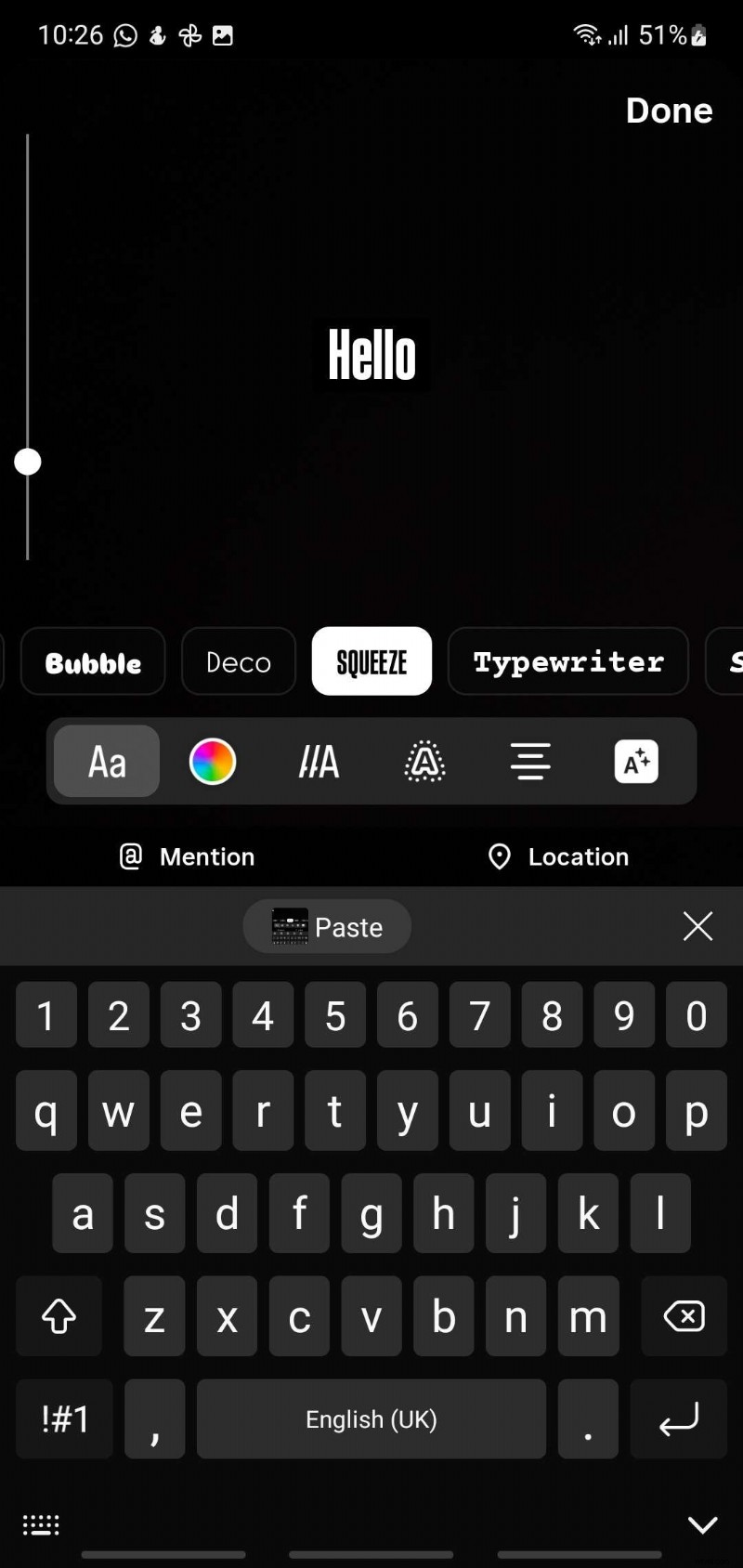Apply the outlined A text effect
Image resolution: width=743 pixels, height=1568 pixels.
pos(424,762)
